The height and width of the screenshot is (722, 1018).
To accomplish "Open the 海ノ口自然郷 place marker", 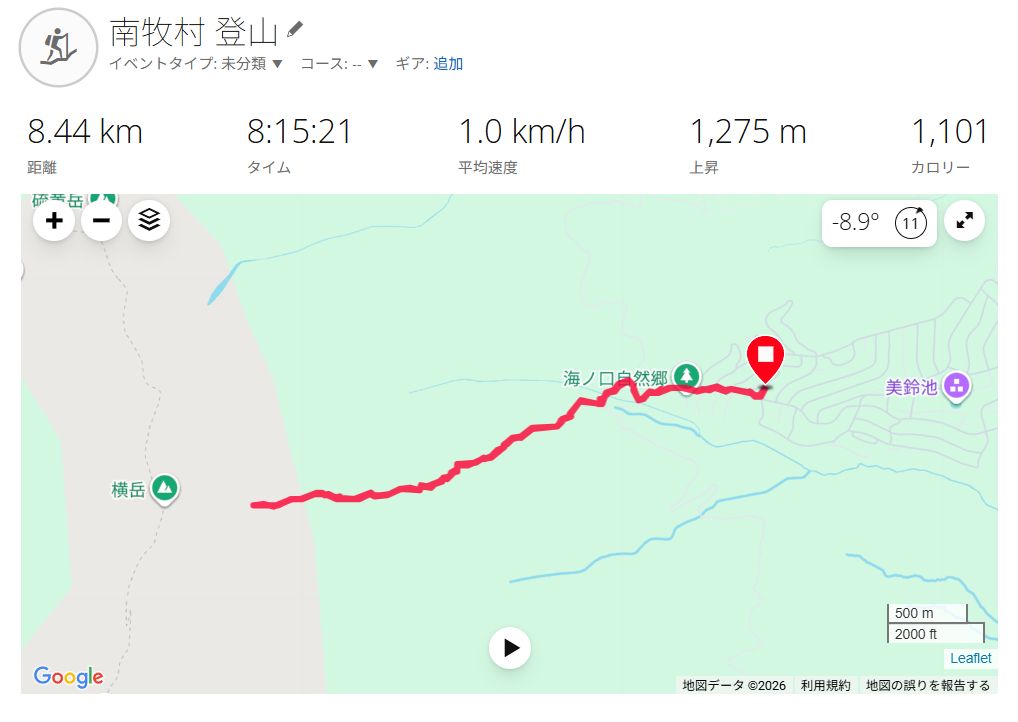I will click(686, 377).
